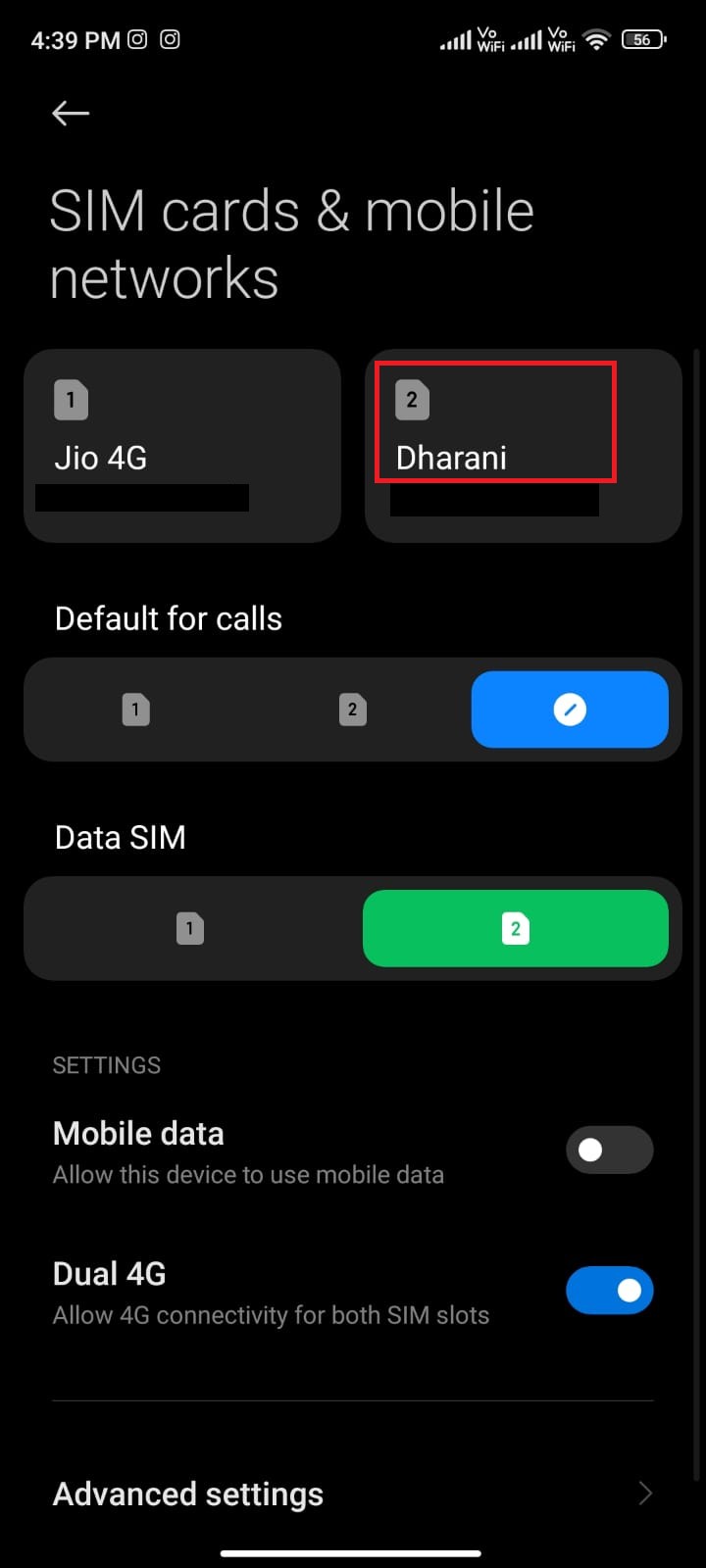This screenshot has height=1568, width=706.
Task: Open the Default for calls section heading
Action: click(168, 617)
